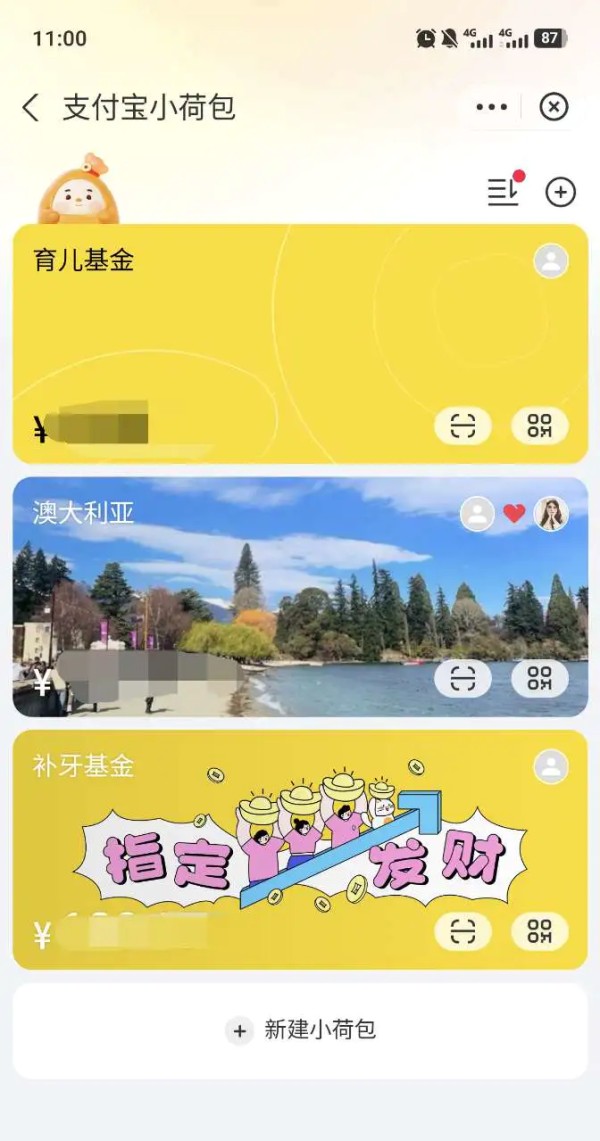Tap the plus circle to add a wallet
The height and width of the screenshot is (1141, 600).
click(x=560, y=192)
